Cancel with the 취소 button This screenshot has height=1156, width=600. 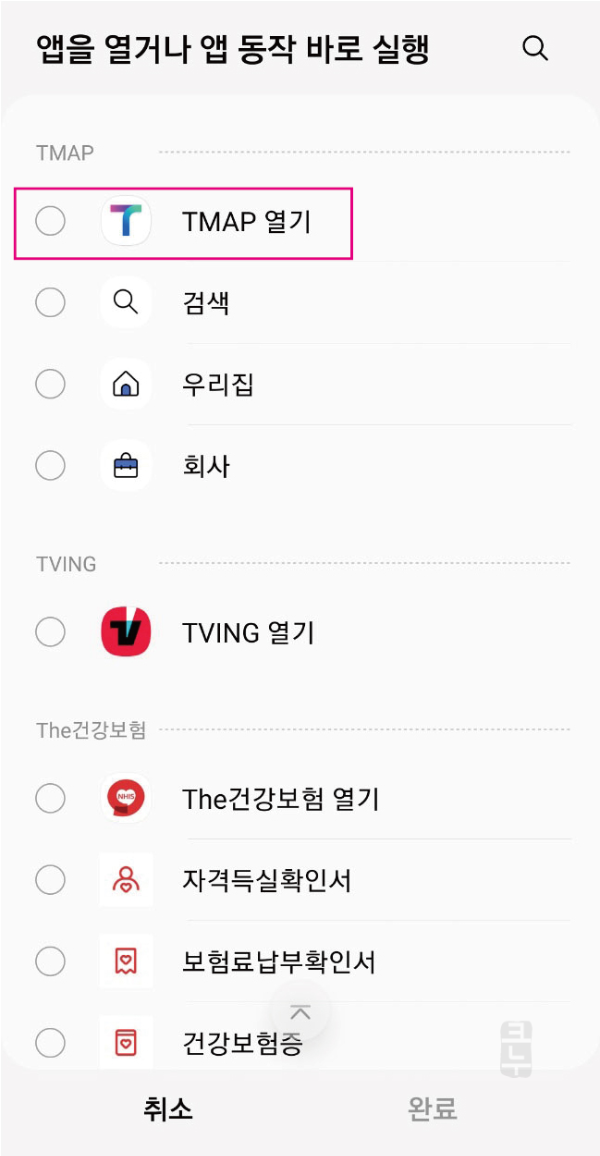coord(168,1108)
